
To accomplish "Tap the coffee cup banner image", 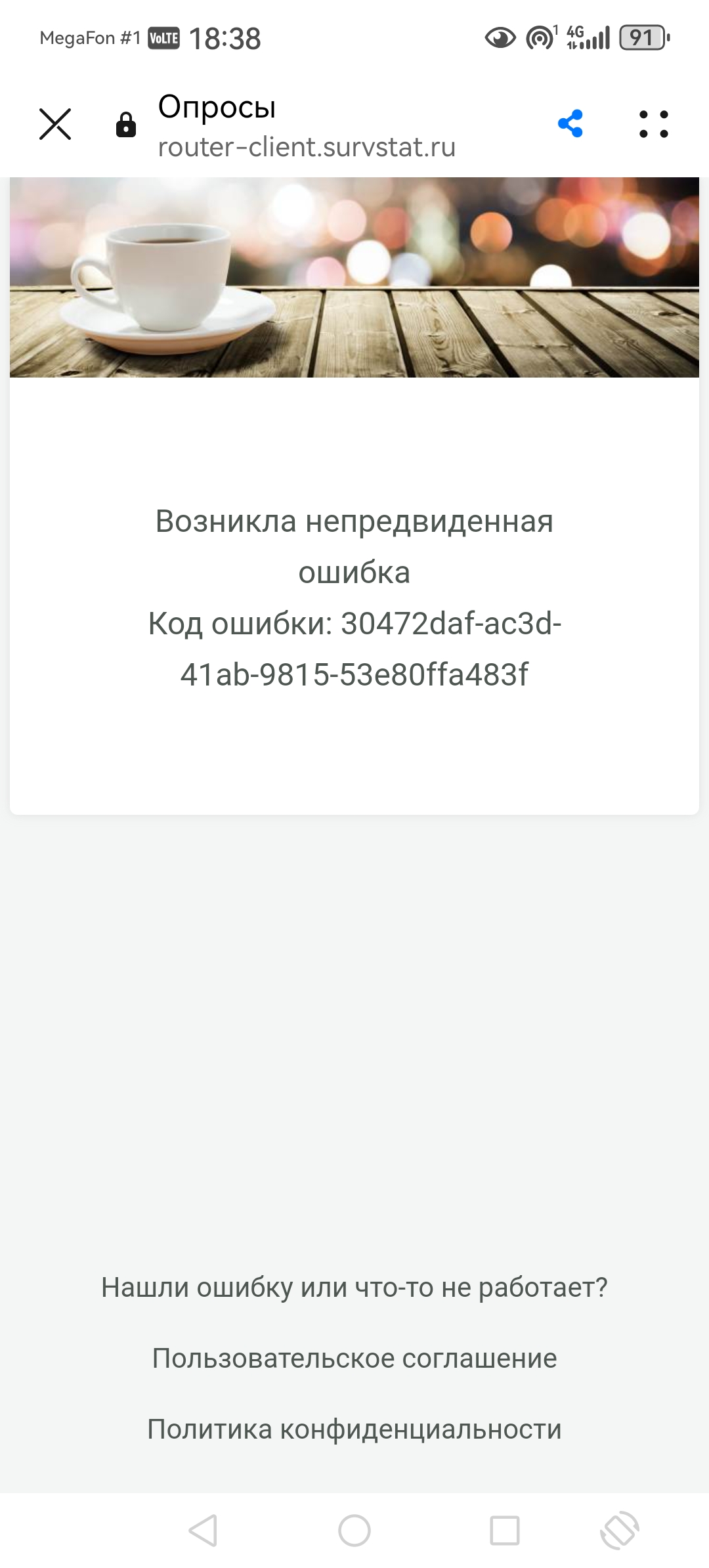I will coord(354,276).
